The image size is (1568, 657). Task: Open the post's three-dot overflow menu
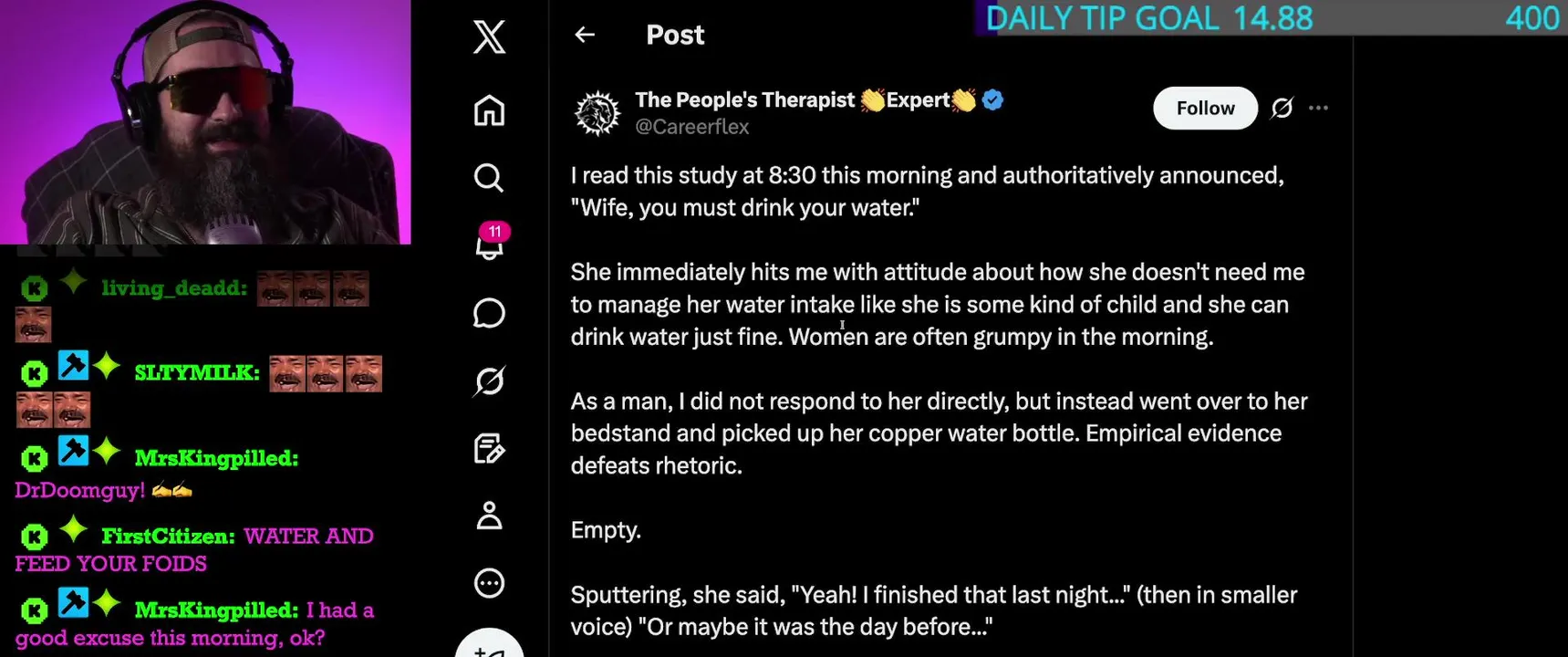[1318, 108]
